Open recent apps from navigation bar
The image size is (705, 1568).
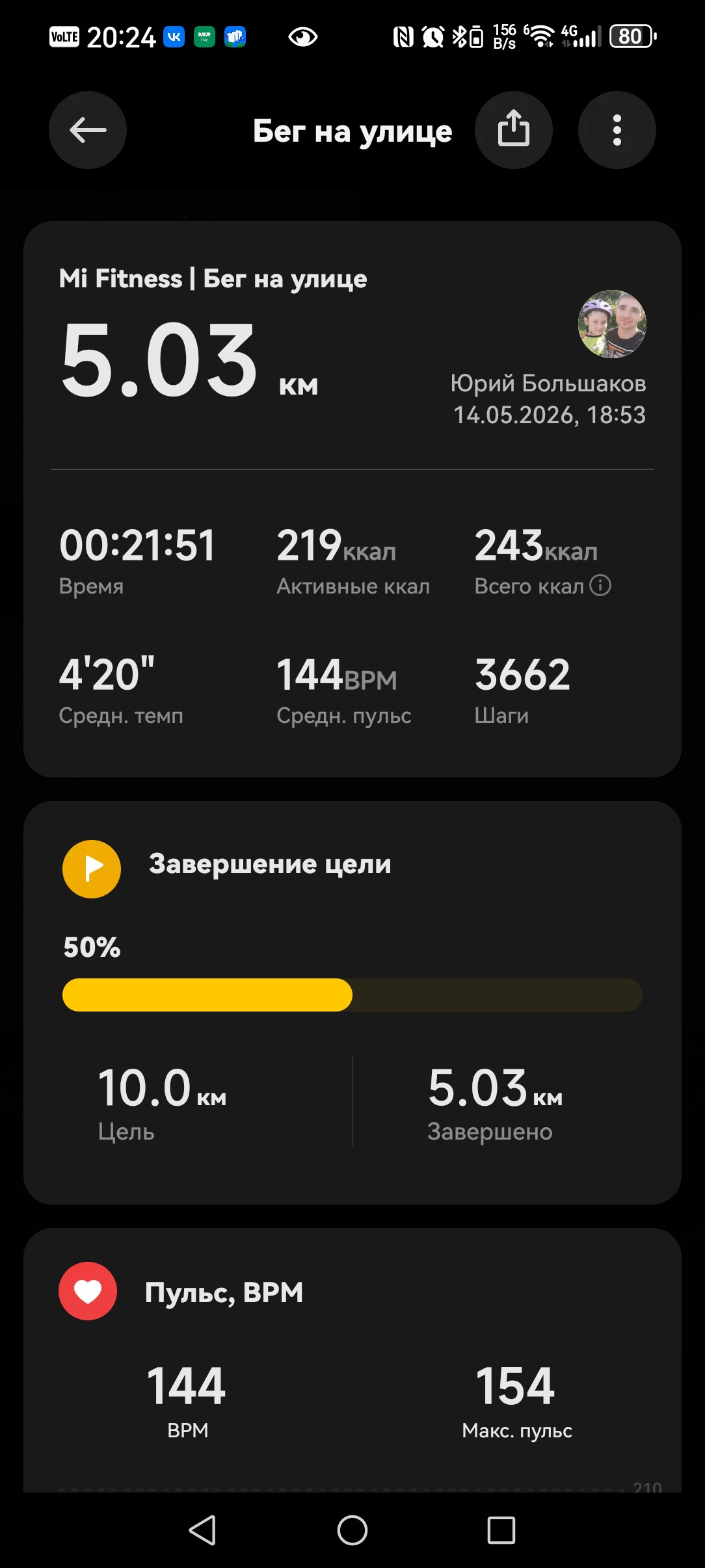[x=501, y=1530]
